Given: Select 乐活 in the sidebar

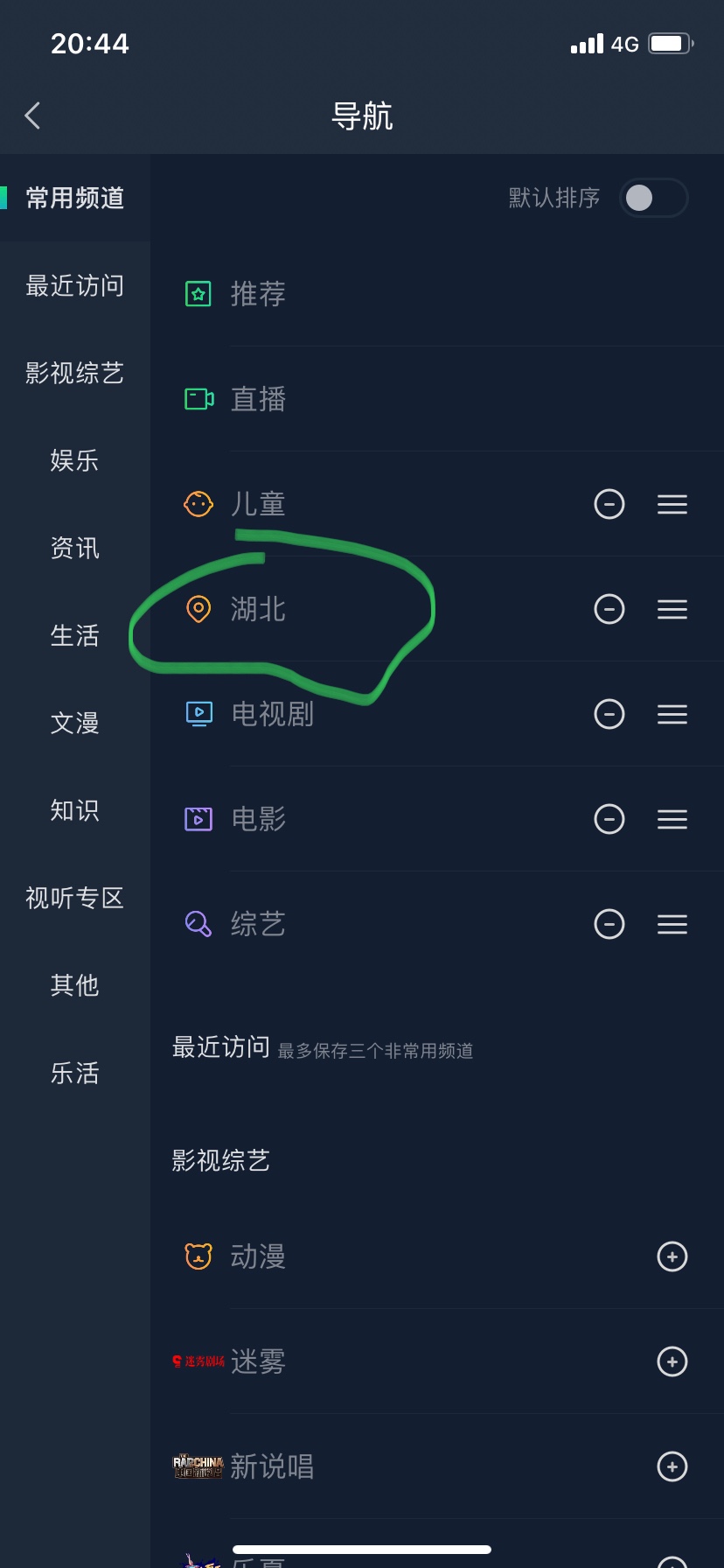Looking at the screenshot, I should pyautogui.click(x=75, y=1074).
